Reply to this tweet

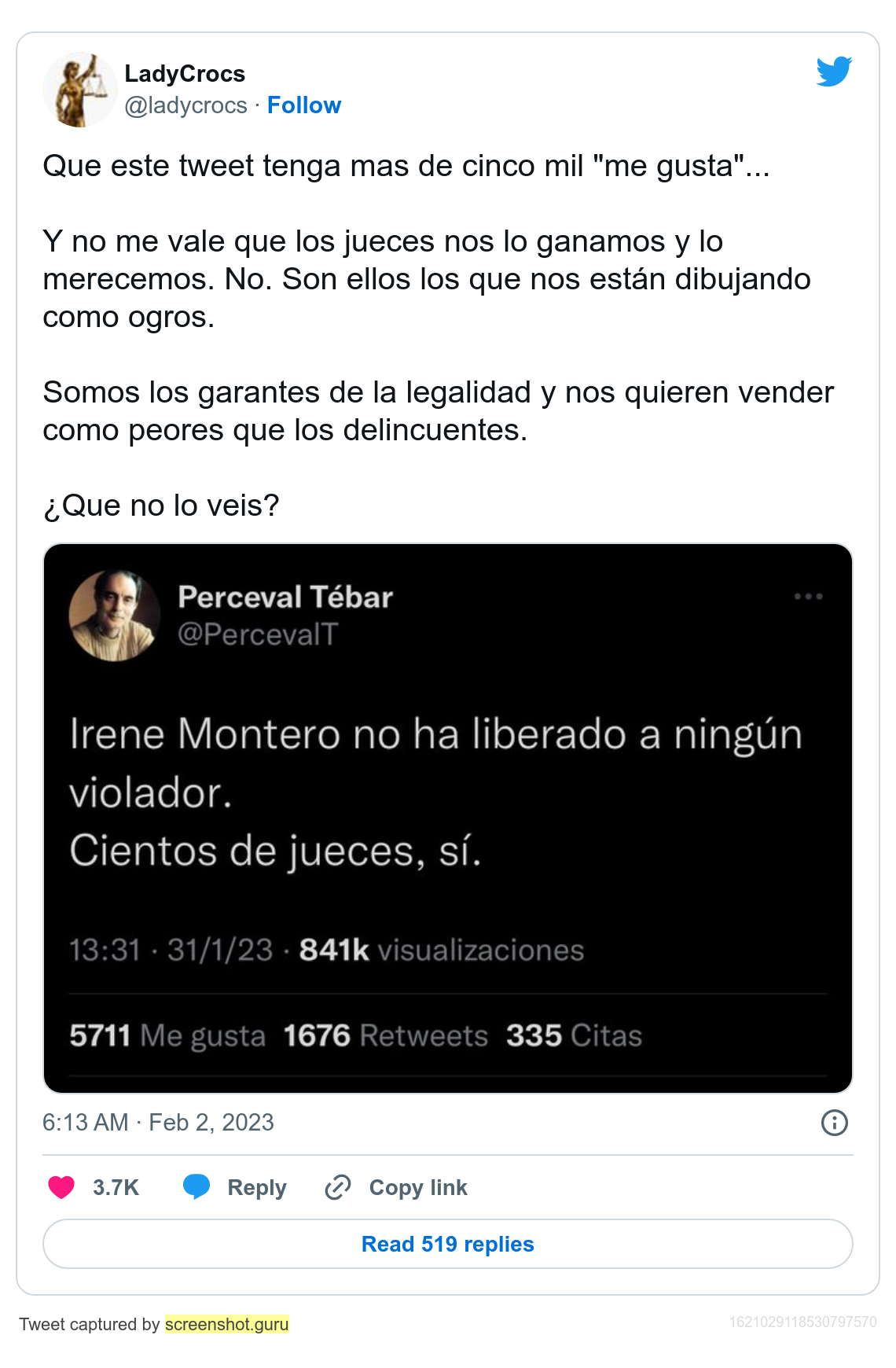point(235,1187)
